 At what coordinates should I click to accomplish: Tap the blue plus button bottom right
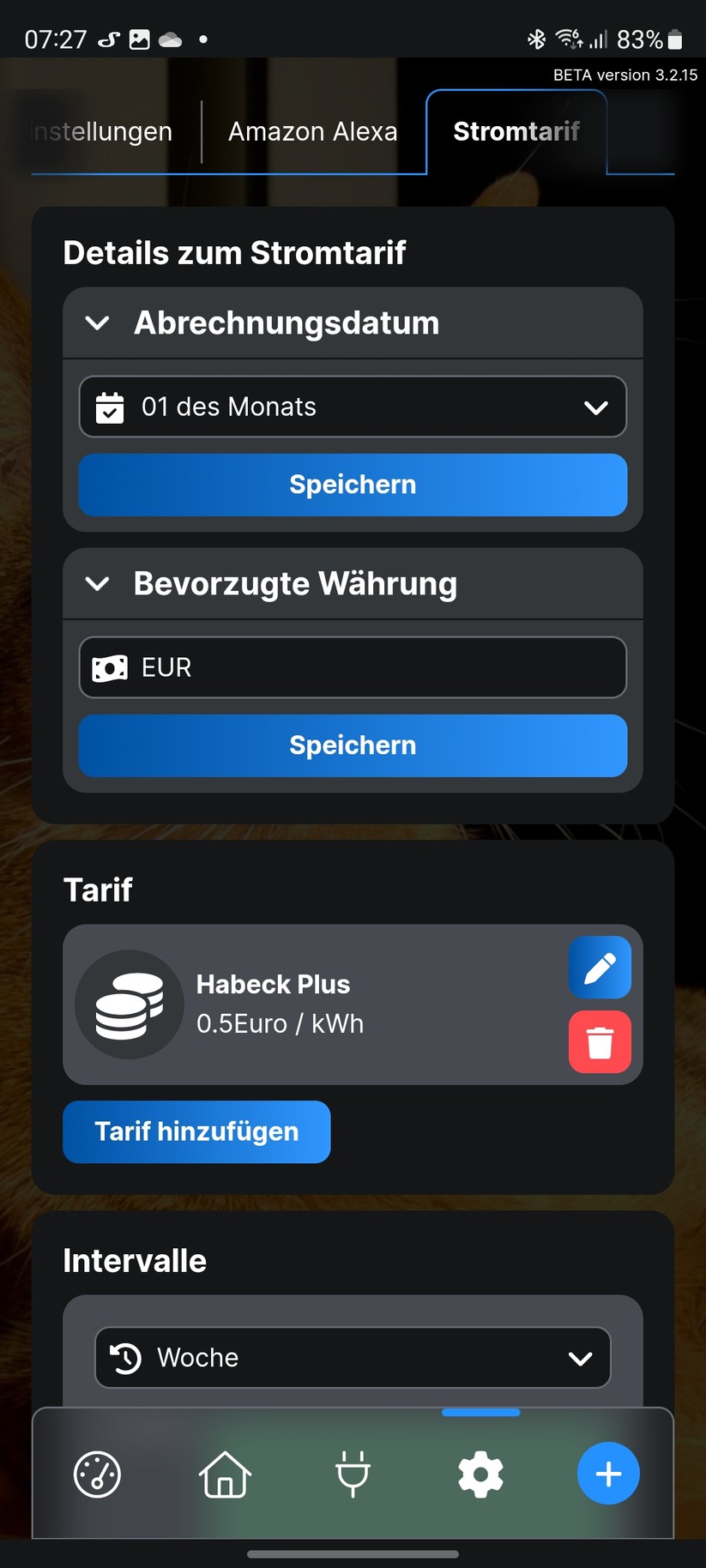[608, 1474]
